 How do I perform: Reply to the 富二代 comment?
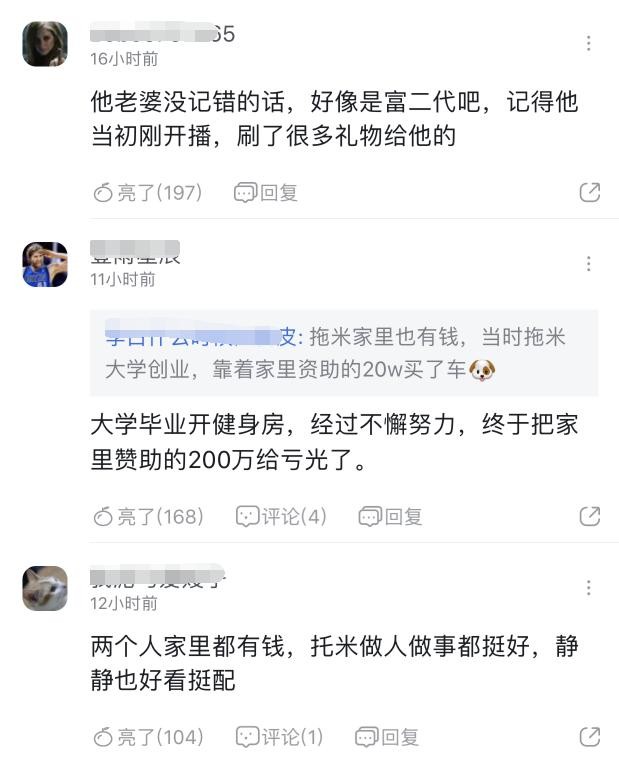point(266,193)
